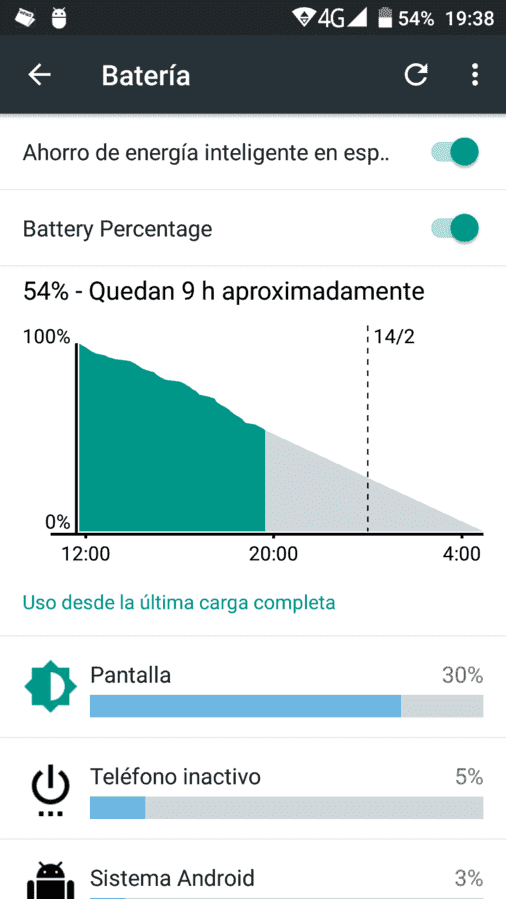View Teléfono inactivo usage details
This screenshot has width=506, height=899.
[x=253, y=789]
